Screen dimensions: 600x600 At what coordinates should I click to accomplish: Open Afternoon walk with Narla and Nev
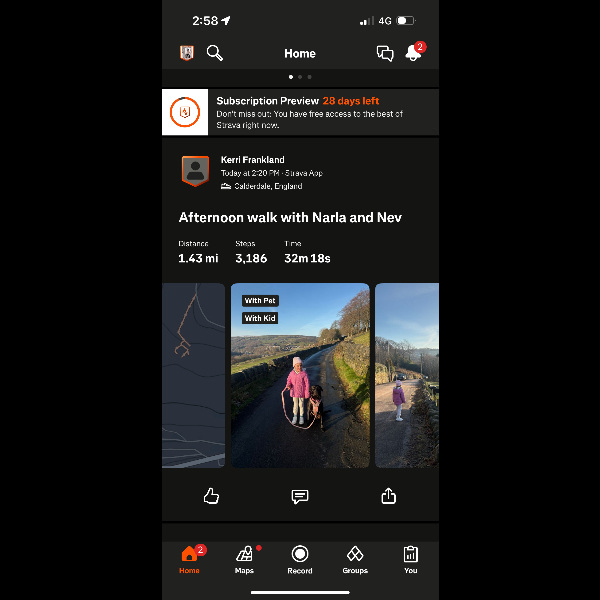click(x=290, y=217)
